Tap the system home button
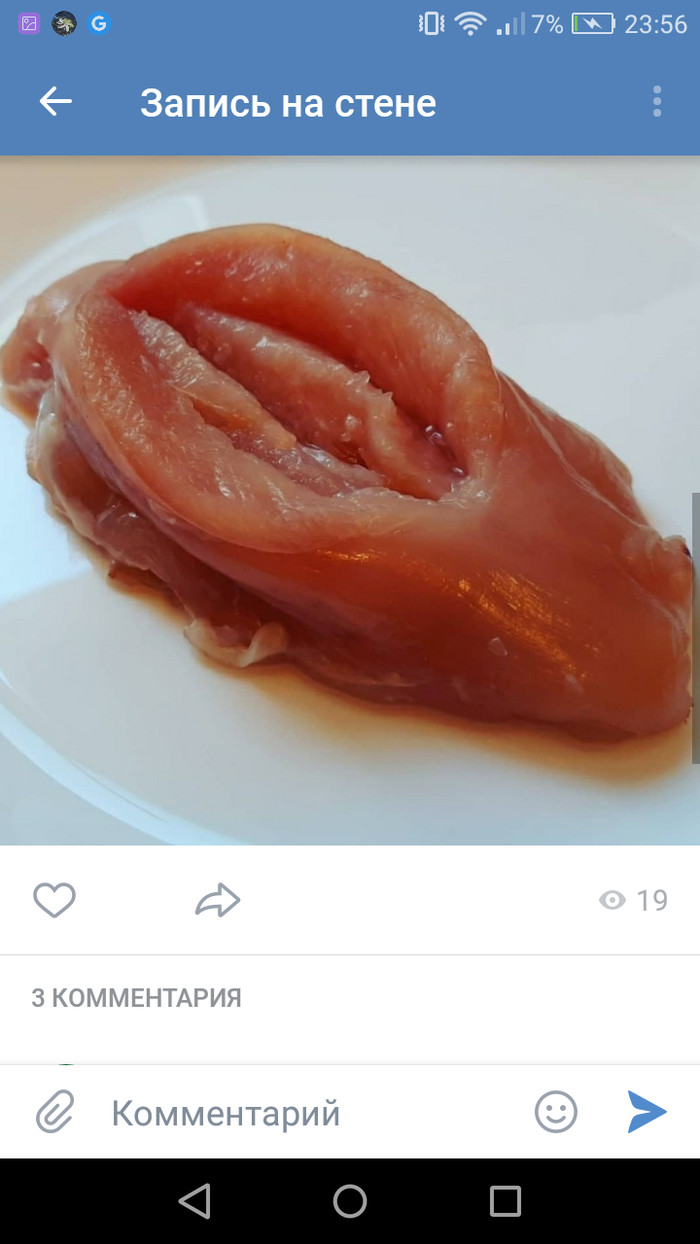Screen dimensions: 700x1244 click(x=350, y=1200)
